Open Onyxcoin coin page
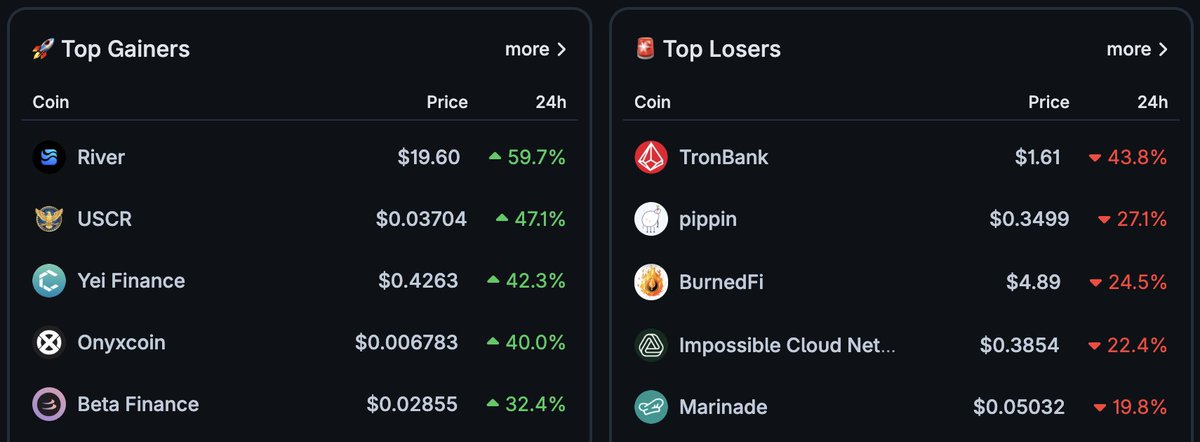The width and height of the screenshot is (1200, 442). pyautogui.click(x=120, y=343)
